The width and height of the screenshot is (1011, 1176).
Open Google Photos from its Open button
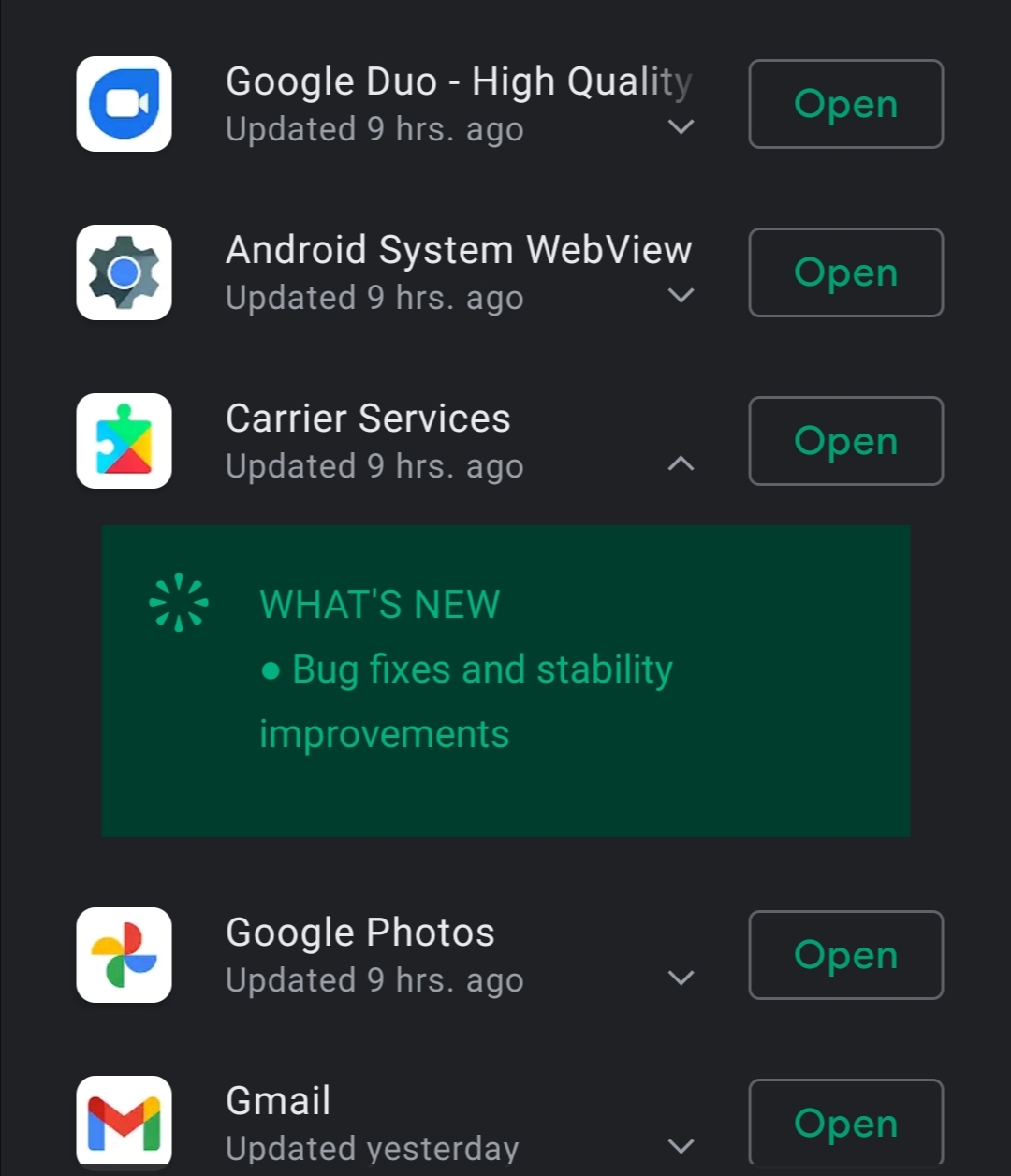point(845,954)
